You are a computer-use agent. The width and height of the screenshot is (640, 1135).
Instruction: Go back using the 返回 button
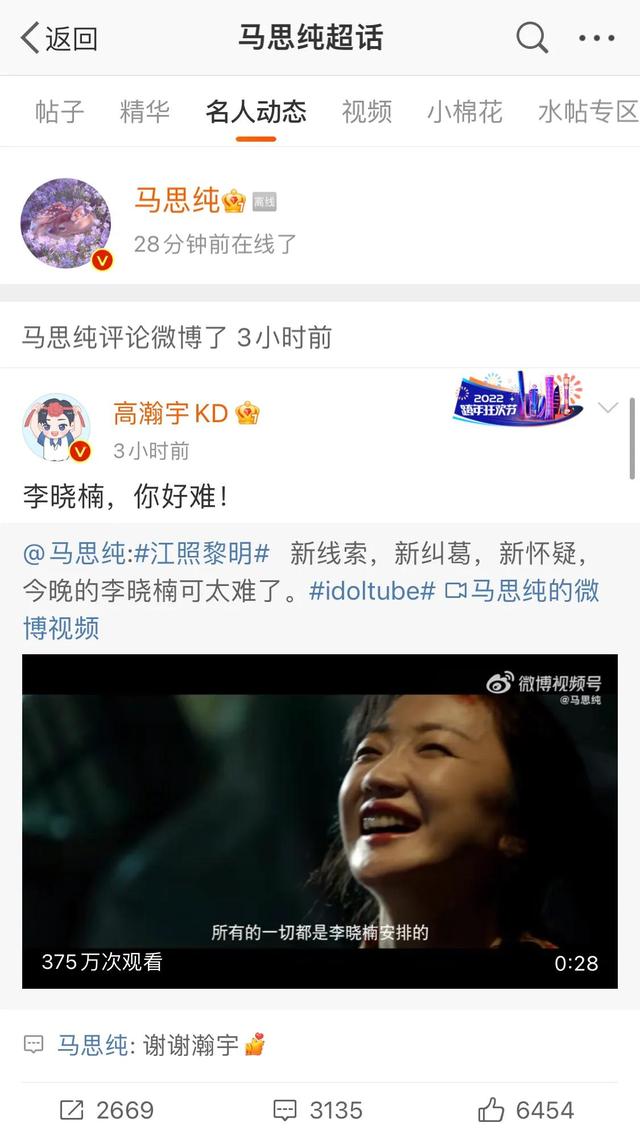tap(60, 39)
